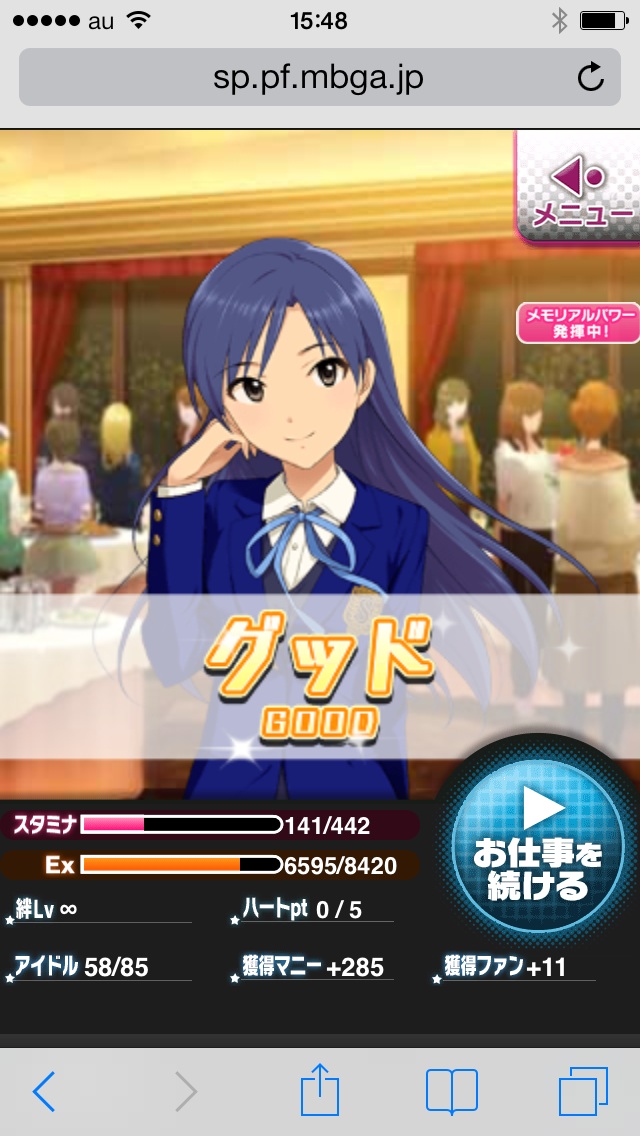640x1136 pixels.
Task: Open the Safari share sheet
Action: [319, 1090]
